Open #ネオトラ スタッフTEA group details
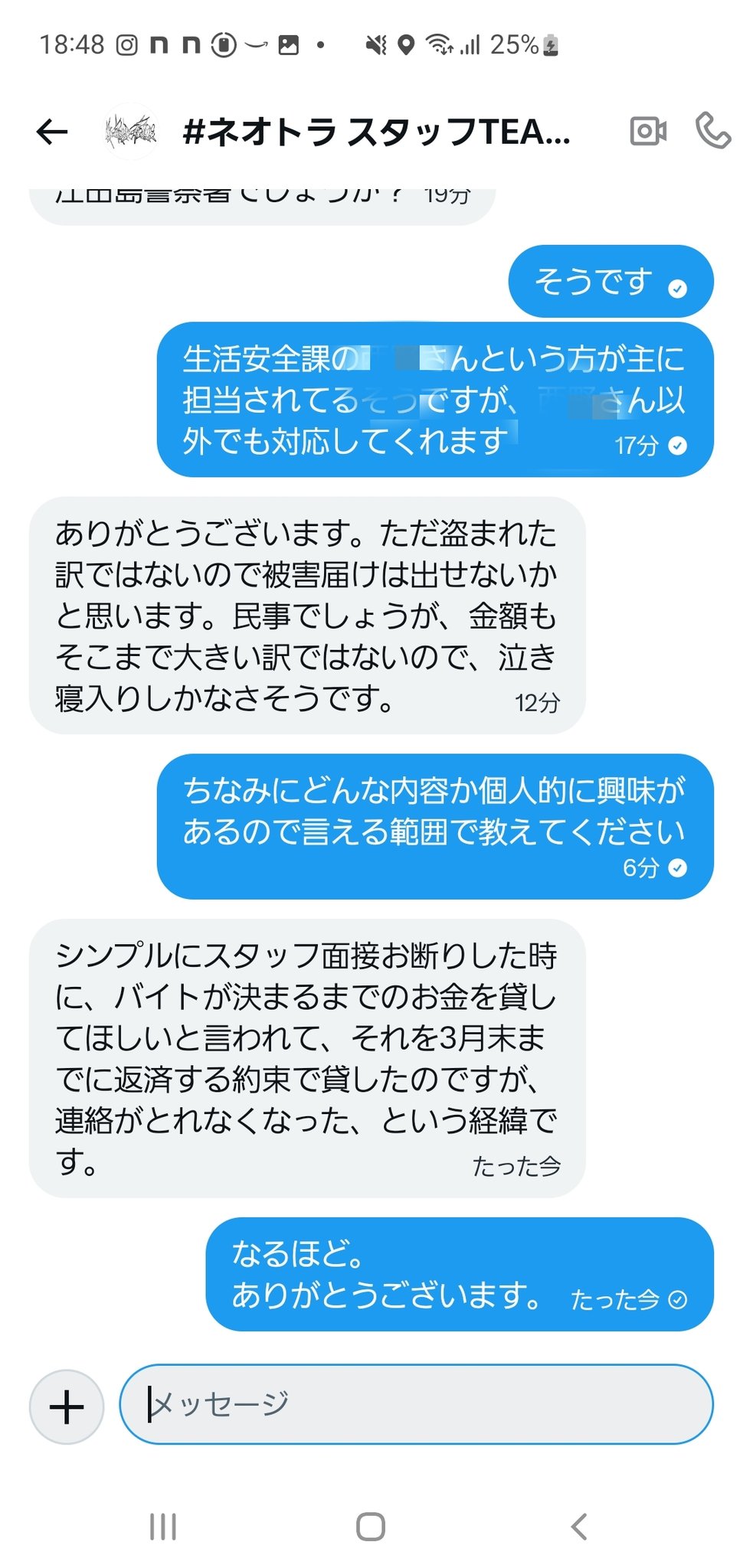The height and width of the screenshot is (1568, 743). [375, 132]
